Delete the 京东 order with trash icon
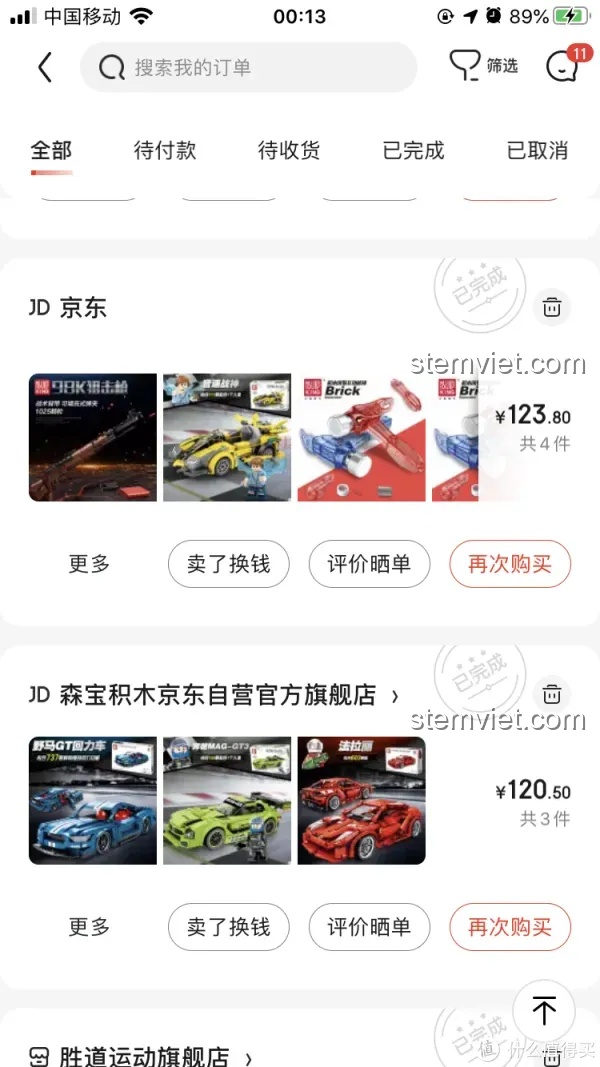Image resolution: width=600 pixels, height=1067 pixels. (x=551, y=307)
